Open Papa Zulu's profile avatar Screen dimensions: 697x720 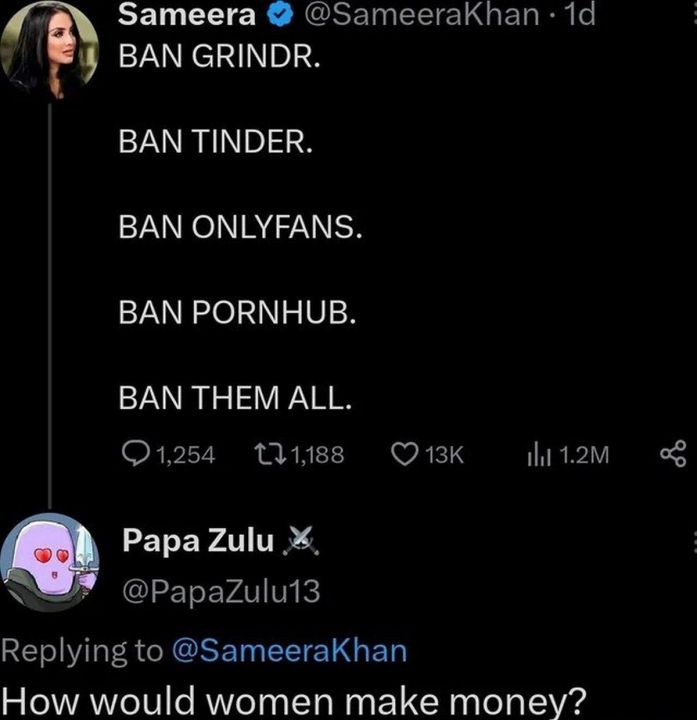[50, 562]
